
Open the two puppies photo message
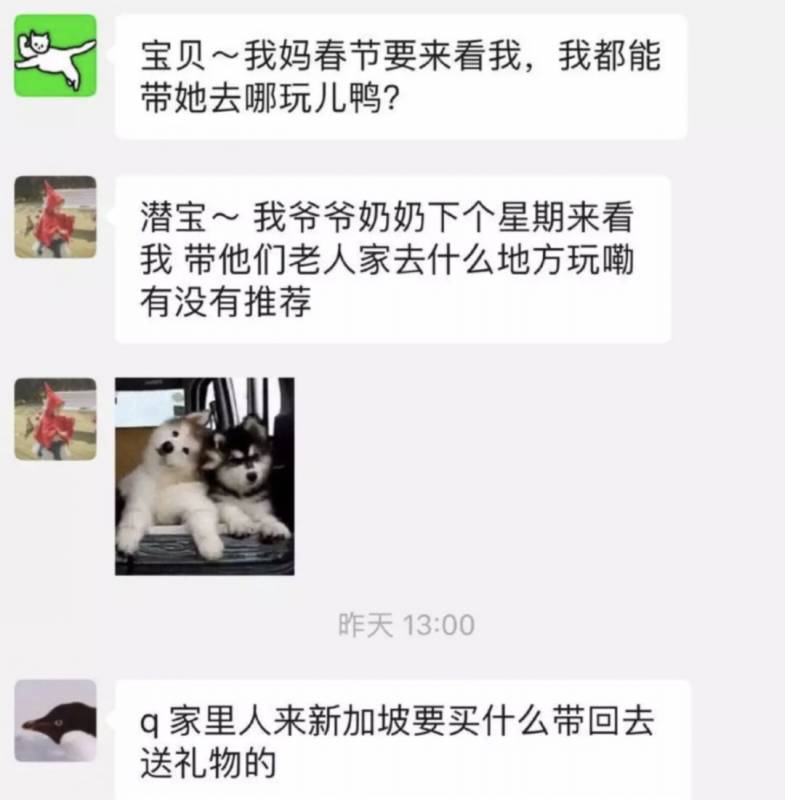pos(204,476)
